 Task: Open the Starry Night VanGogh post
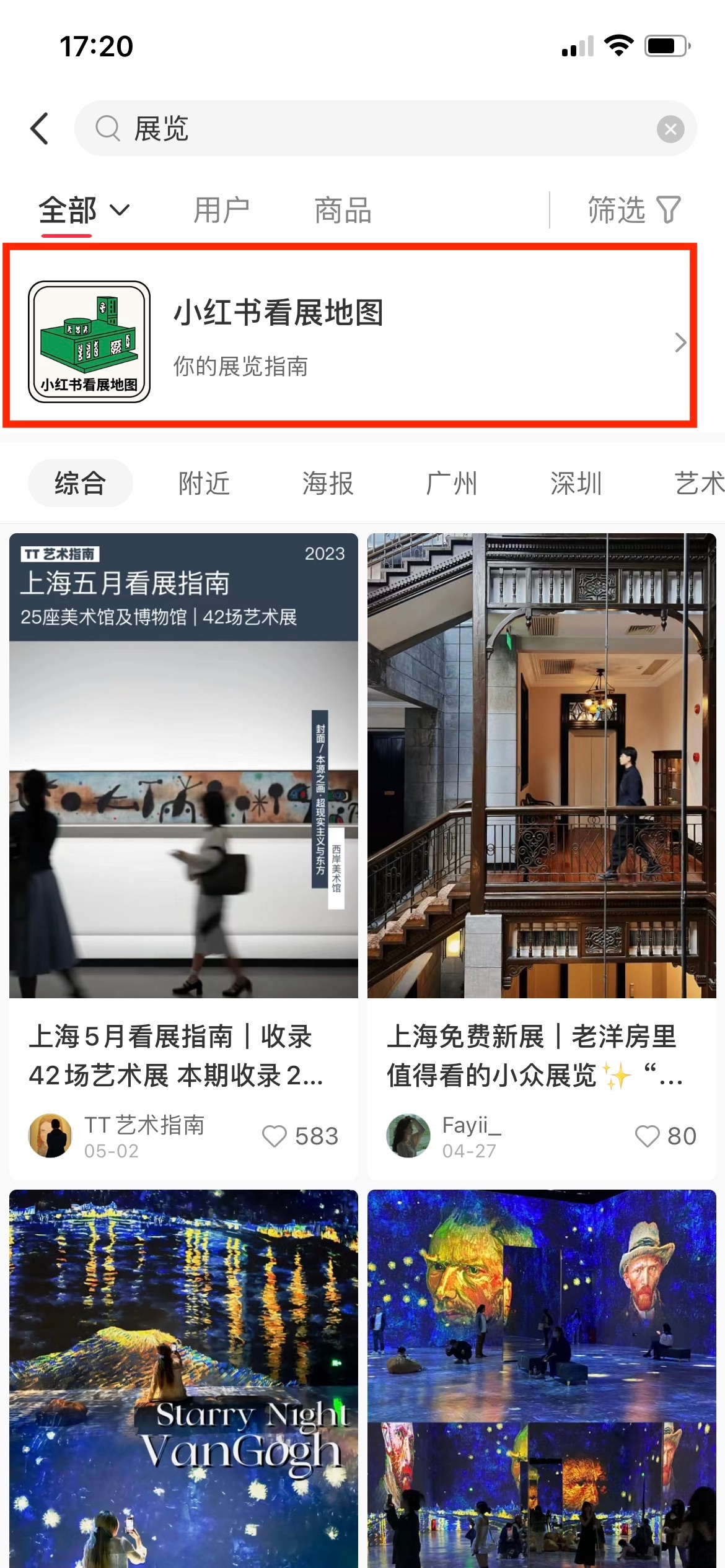point(183,1375)
